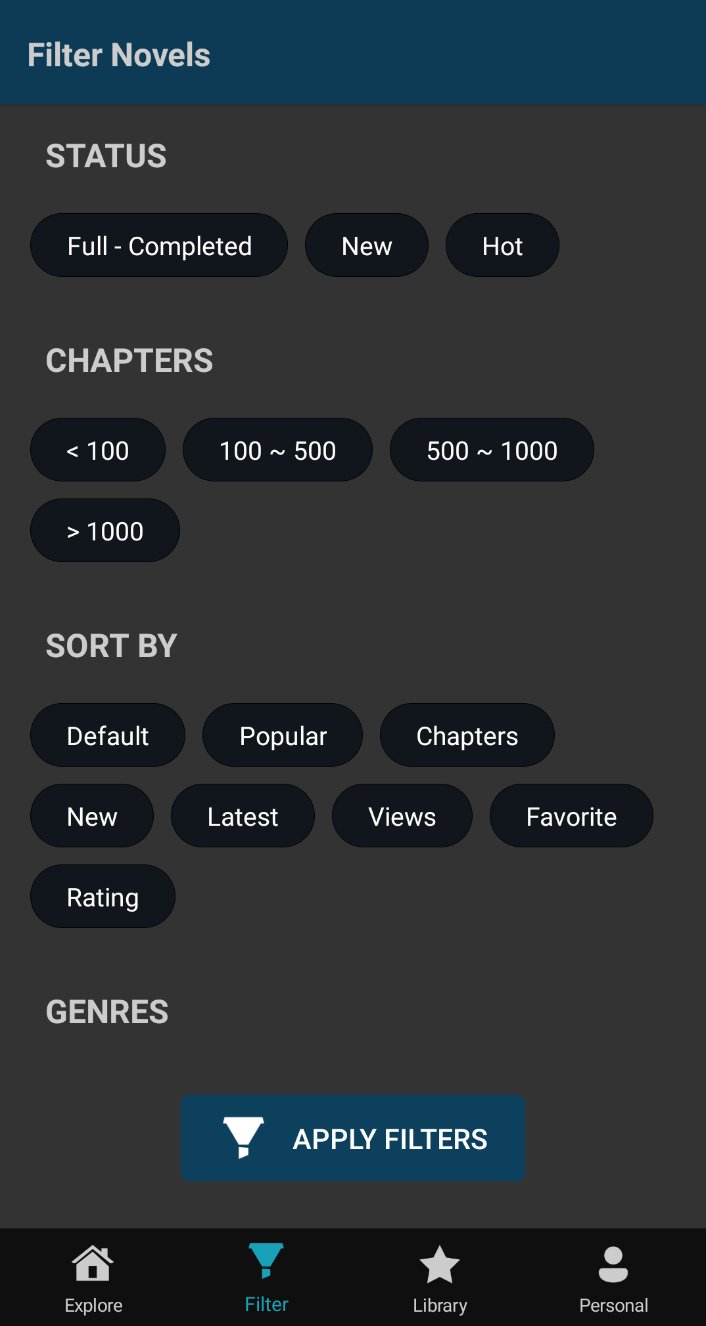Filter novels with over 1000 chapters
The width and height of the screenshot is (706, 1326).
[x=105, y=531]
